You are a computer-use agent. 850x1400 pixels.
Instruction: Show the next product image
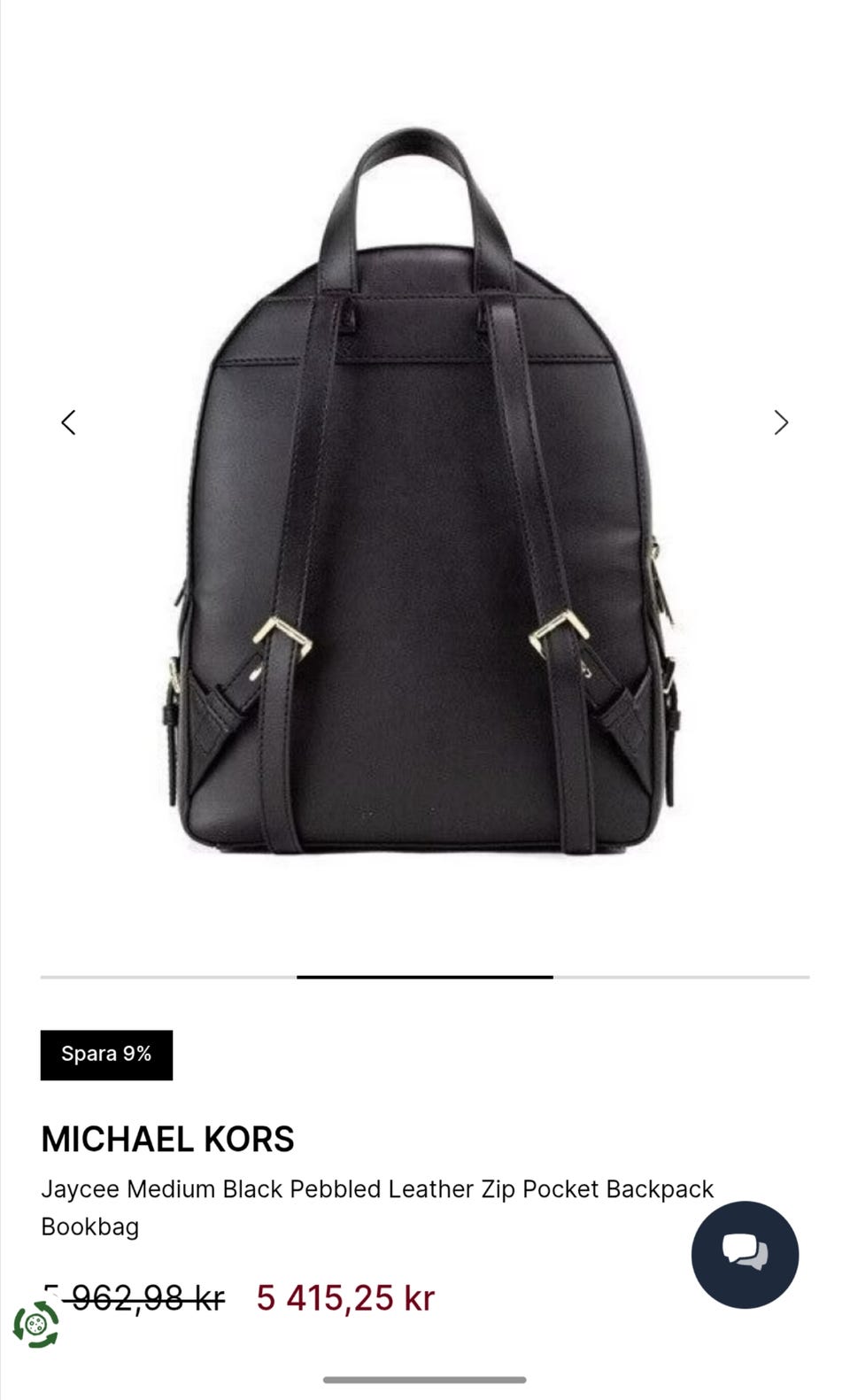[x=781, y=422]
